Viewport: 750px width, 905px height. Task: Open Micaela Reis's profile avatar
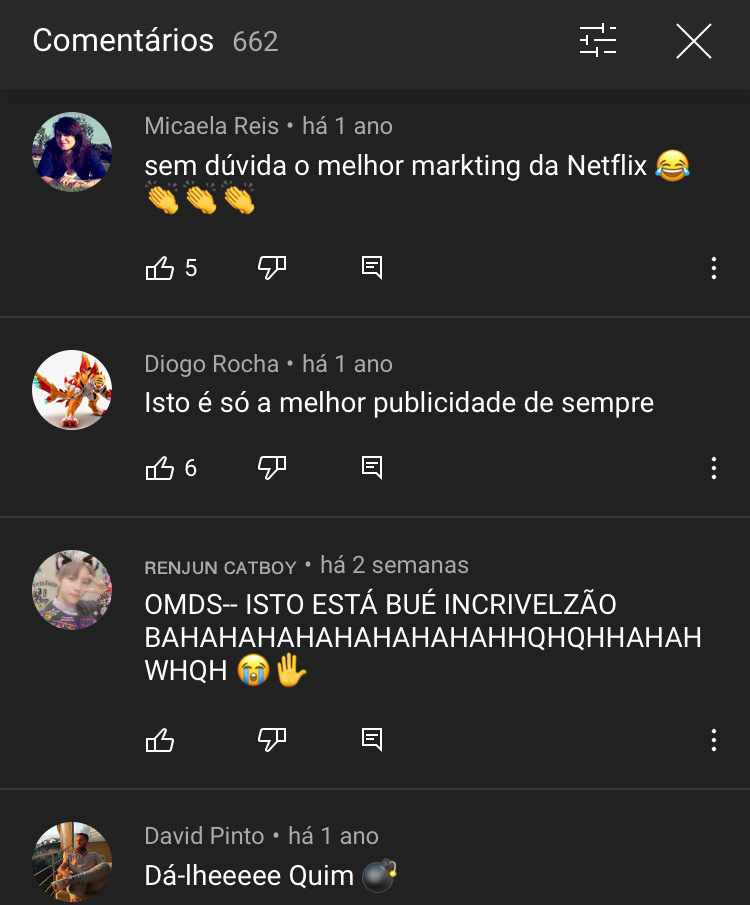tap(72, 152)
